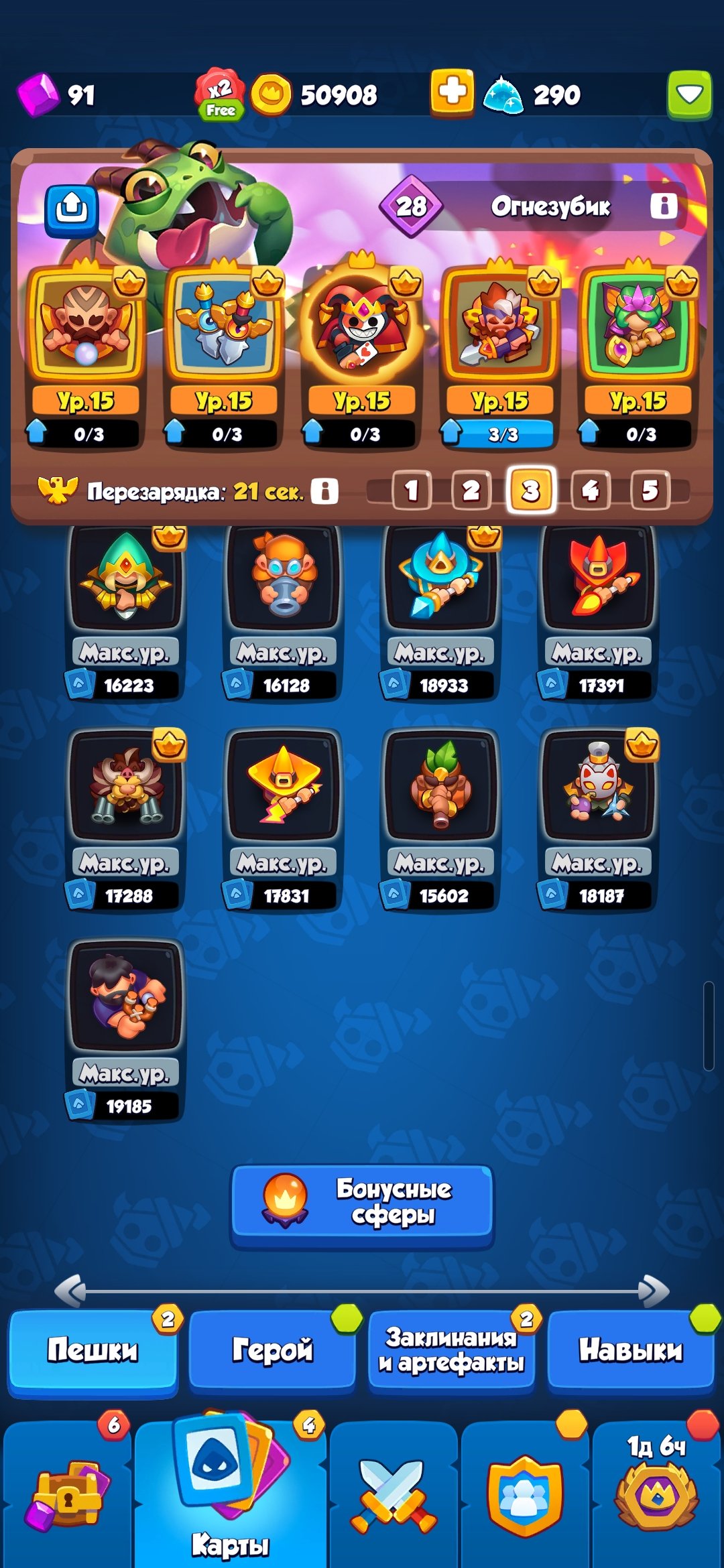724x1568 pixels.
Task: Select deck slot 4
Action: tap(590, 491)
